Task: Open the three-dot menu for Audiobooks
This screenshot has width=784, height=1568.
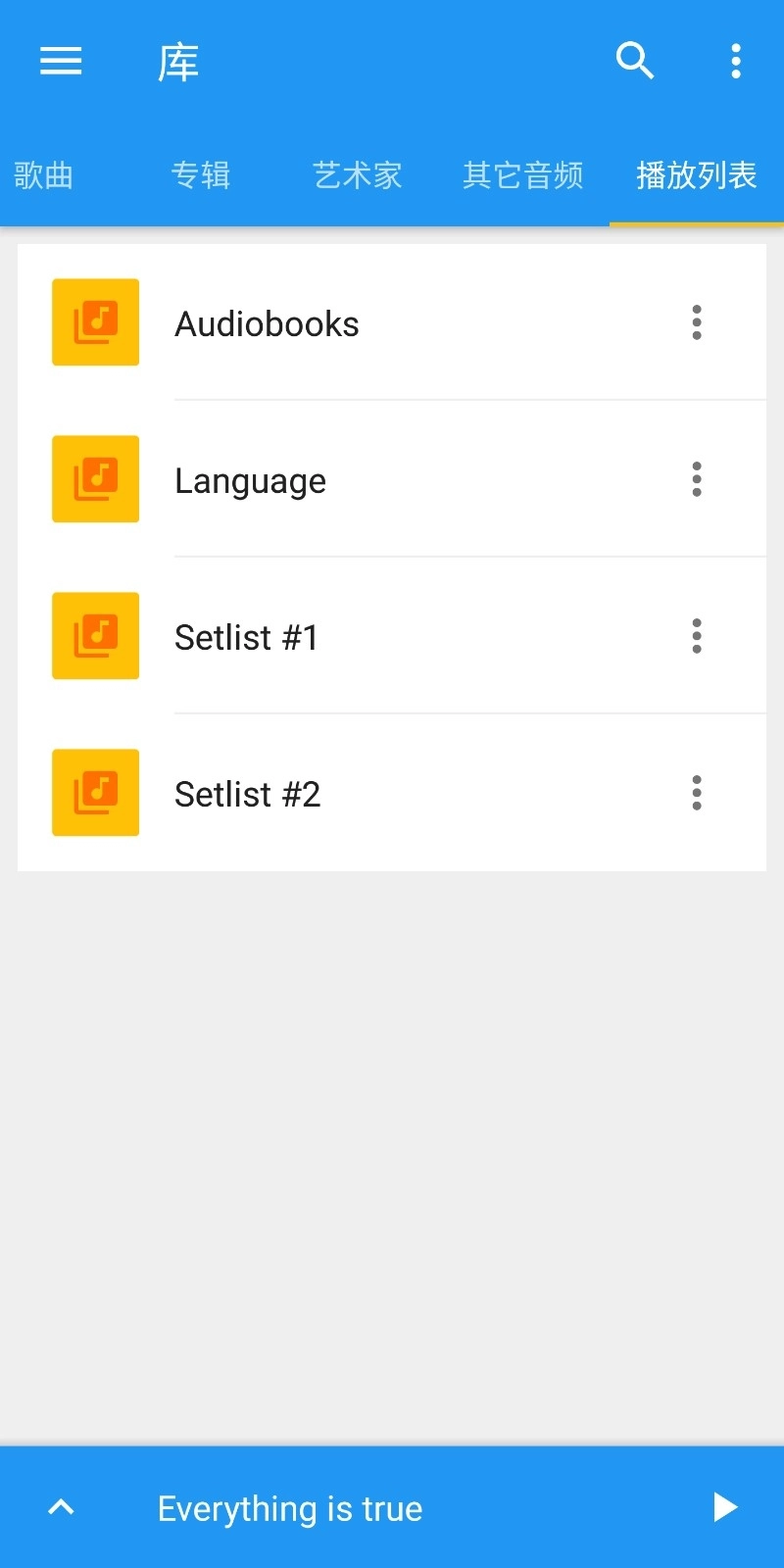Action: click(x=696, y=322)
